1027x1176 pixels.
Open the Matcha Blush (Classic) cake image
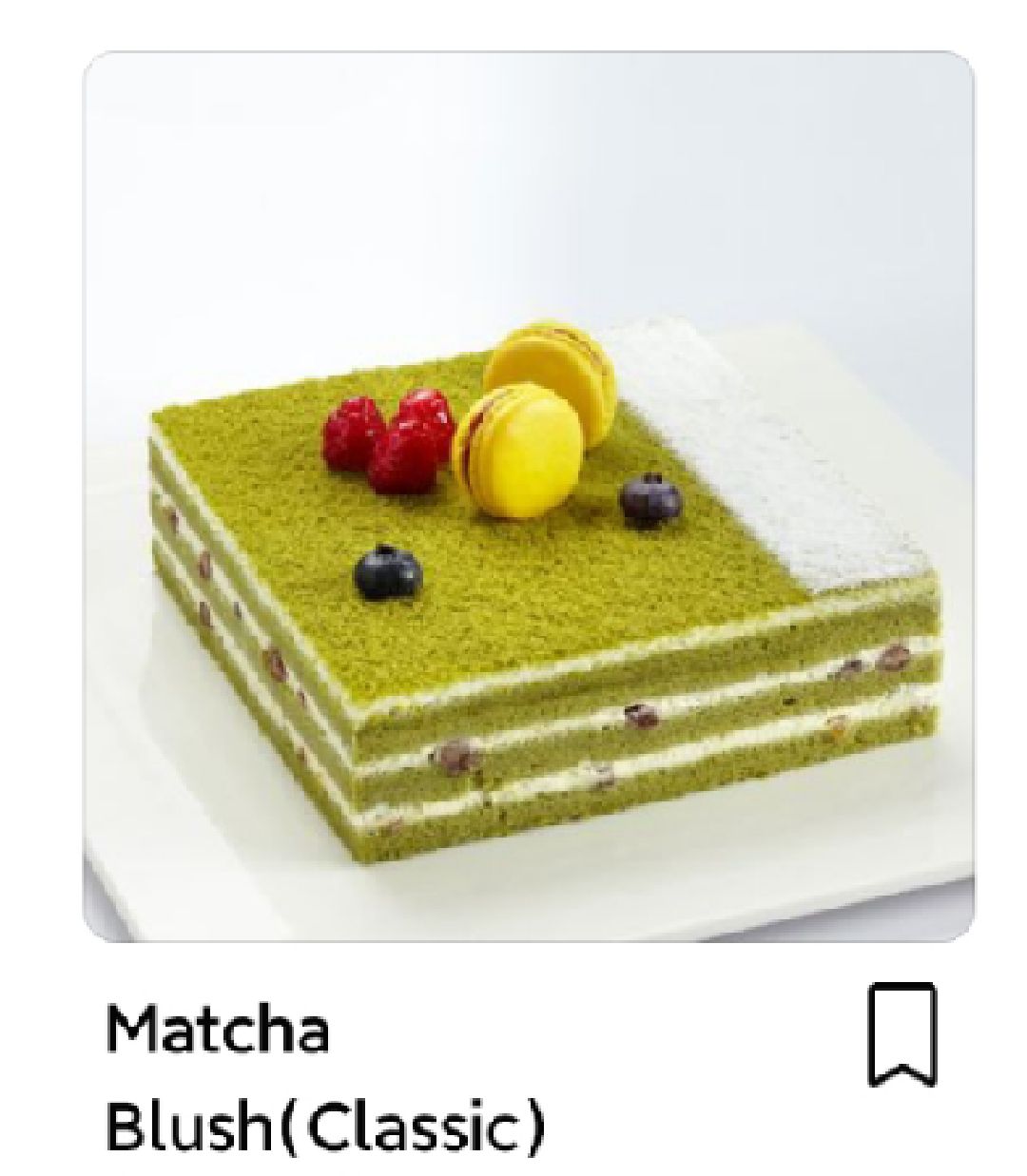(529, 496)
